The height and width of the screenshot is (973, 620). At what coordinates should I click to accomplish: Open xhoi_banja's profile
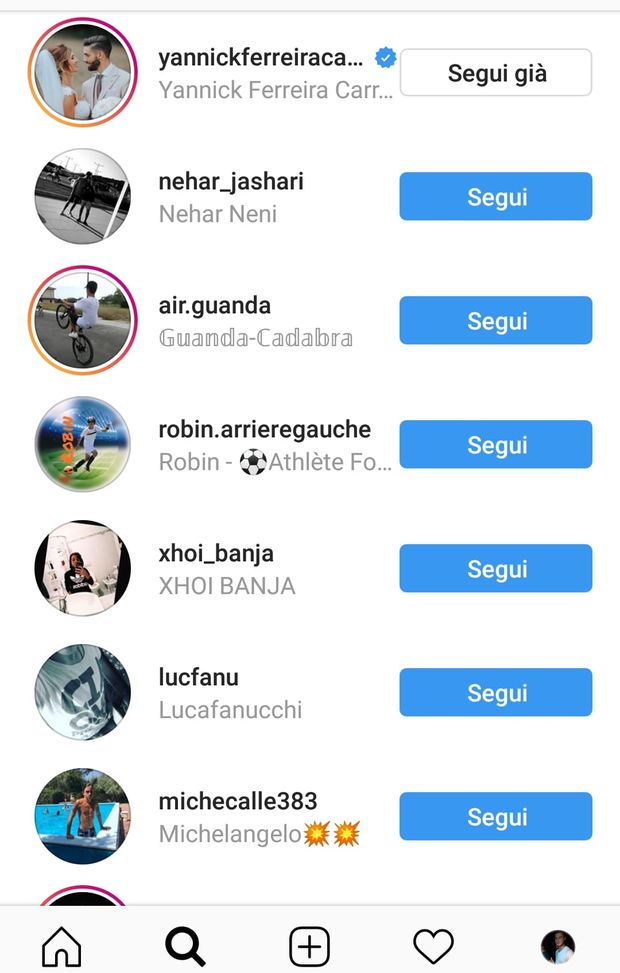point(216,554)
